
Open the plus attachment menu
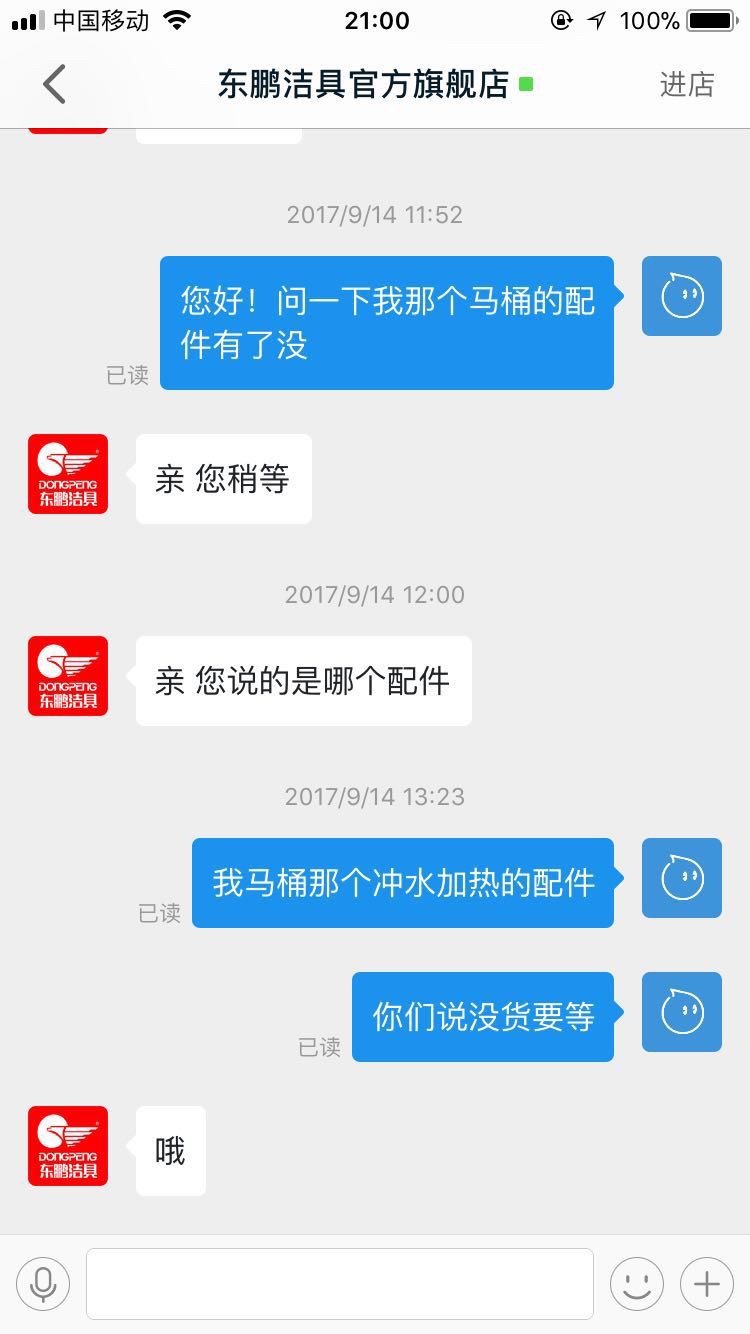(707, 1283)
